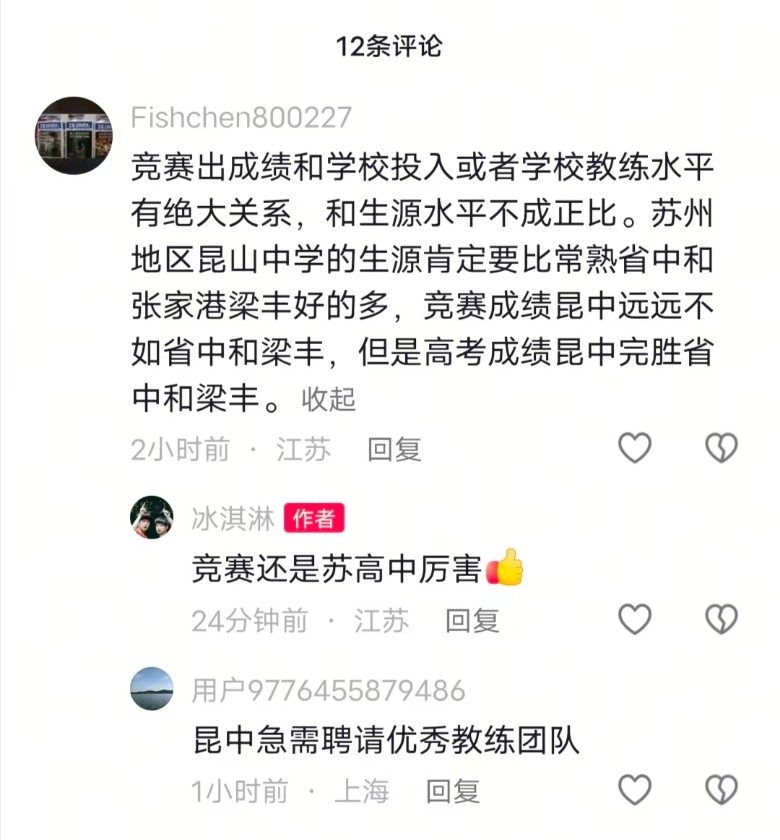Reply to 冰淇淋's comment
The width and height of the screenshot is (780, 840).
(472, 621)
